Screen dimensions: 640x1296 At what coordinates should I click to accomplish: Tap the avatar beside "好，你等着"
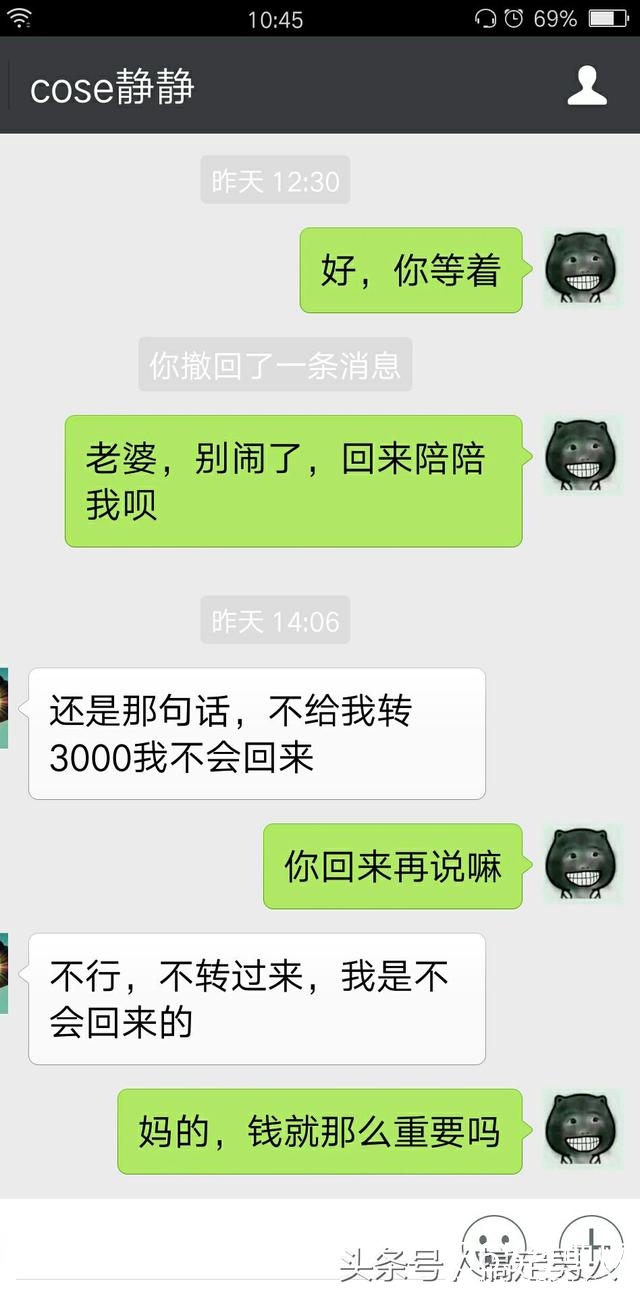pos(582,268)
